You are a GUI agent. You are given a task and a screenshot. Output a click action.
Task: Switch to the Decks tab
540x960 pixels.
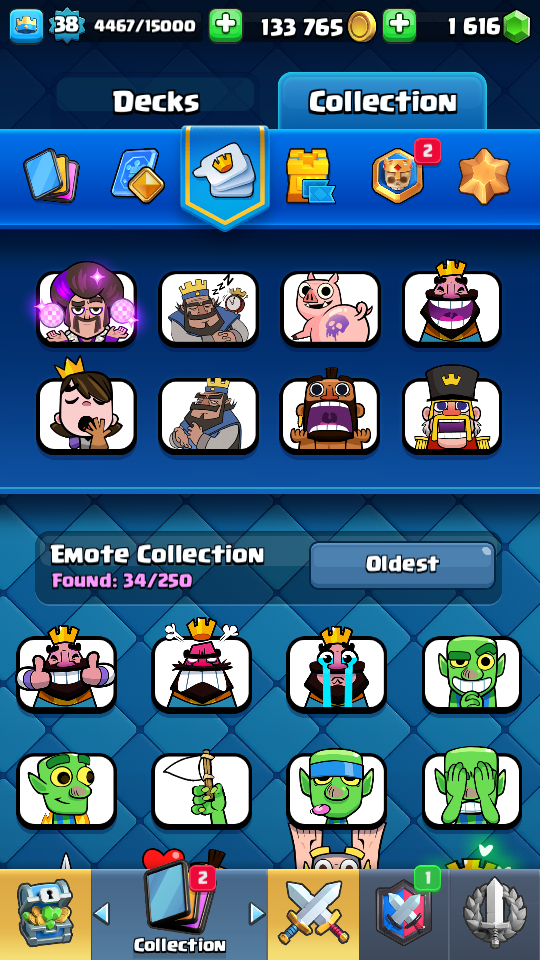point(156,101)
